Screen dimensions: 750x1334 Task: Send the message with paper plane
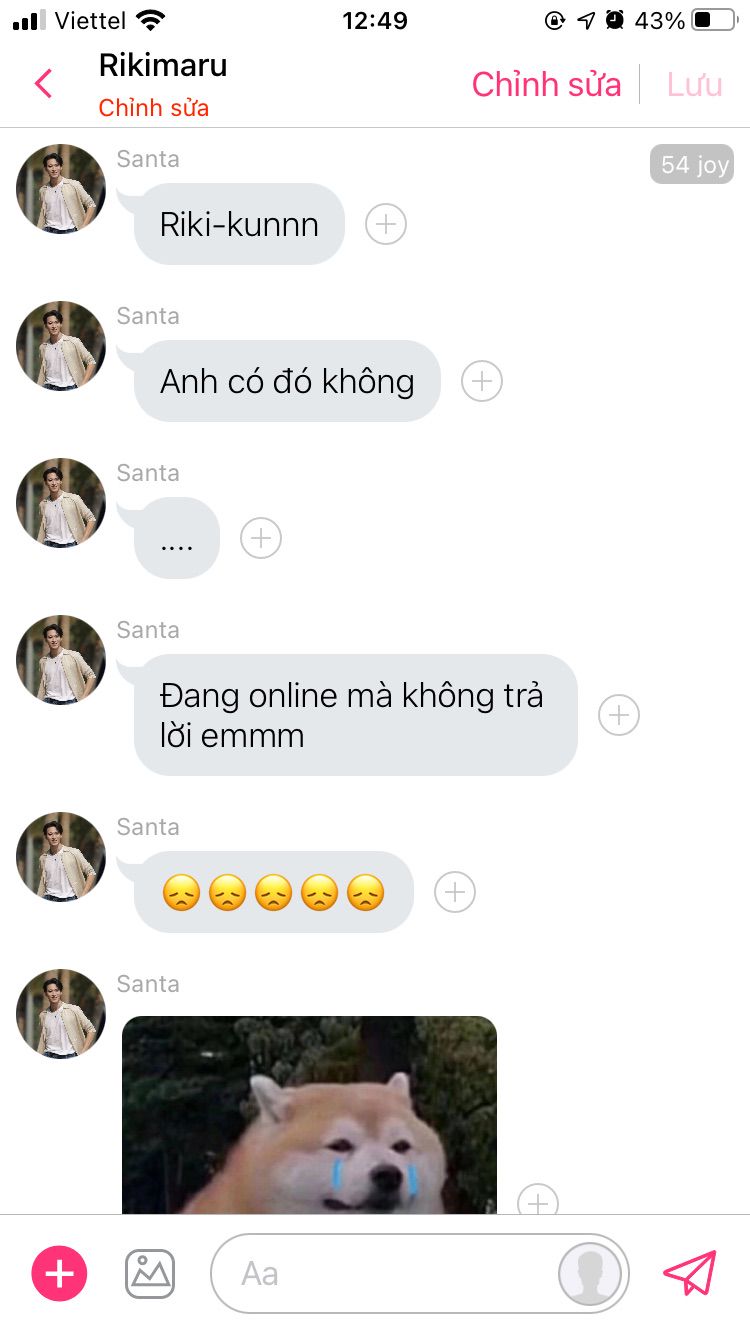(x=690, y=1273)
